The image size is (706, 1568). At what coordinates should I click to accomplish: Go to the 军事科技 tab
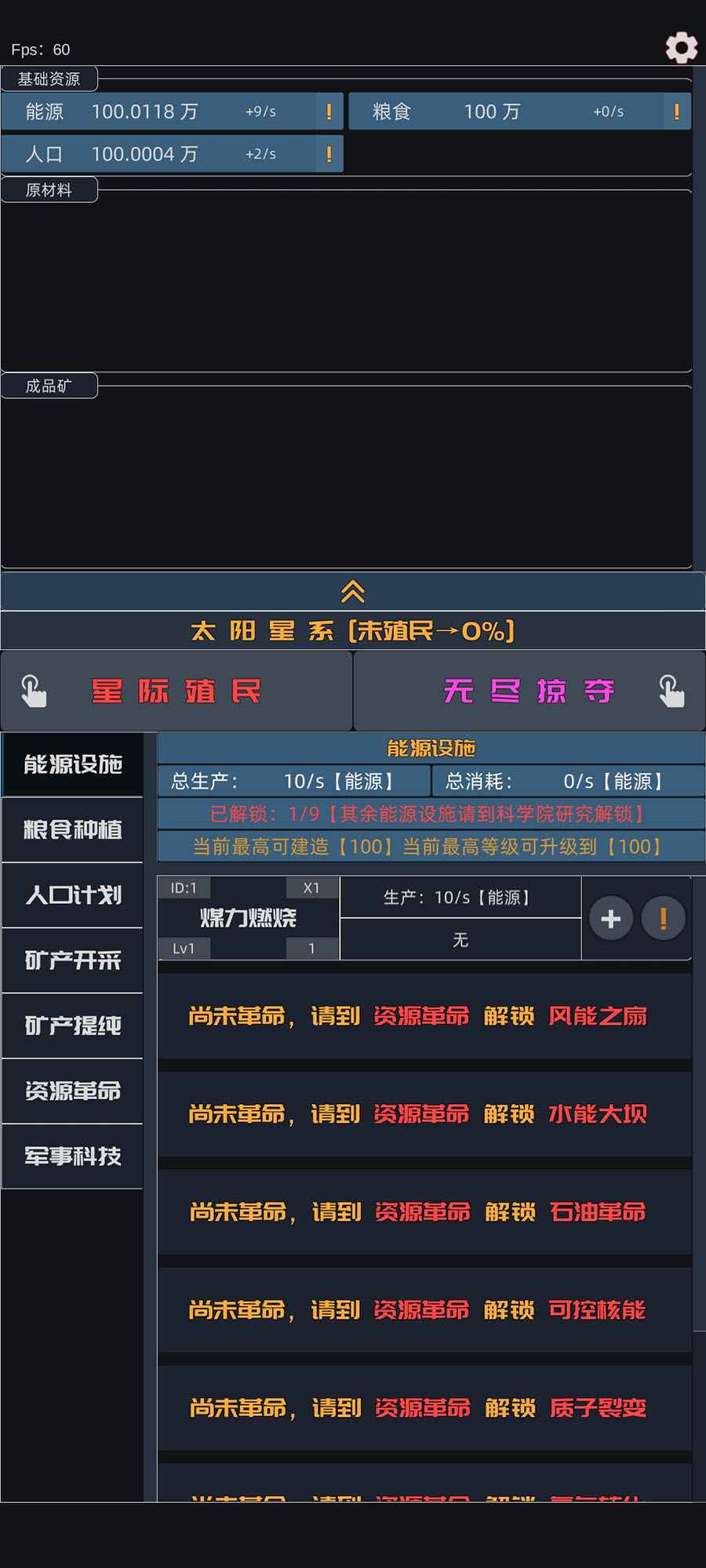[x=72, y=1156]
